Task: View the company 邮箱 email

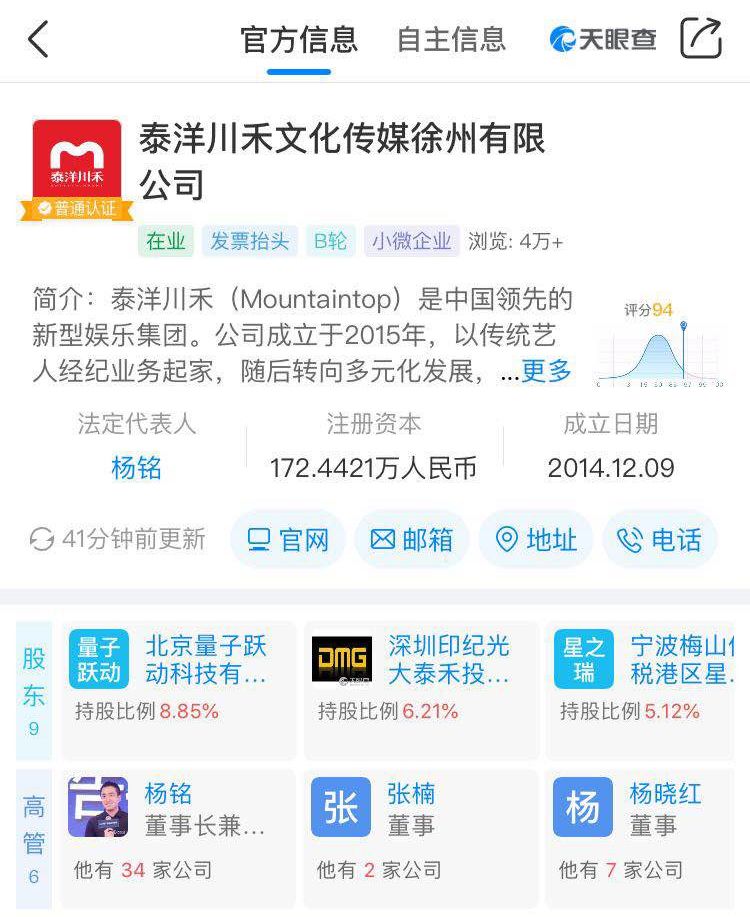Action: (411, 540)
